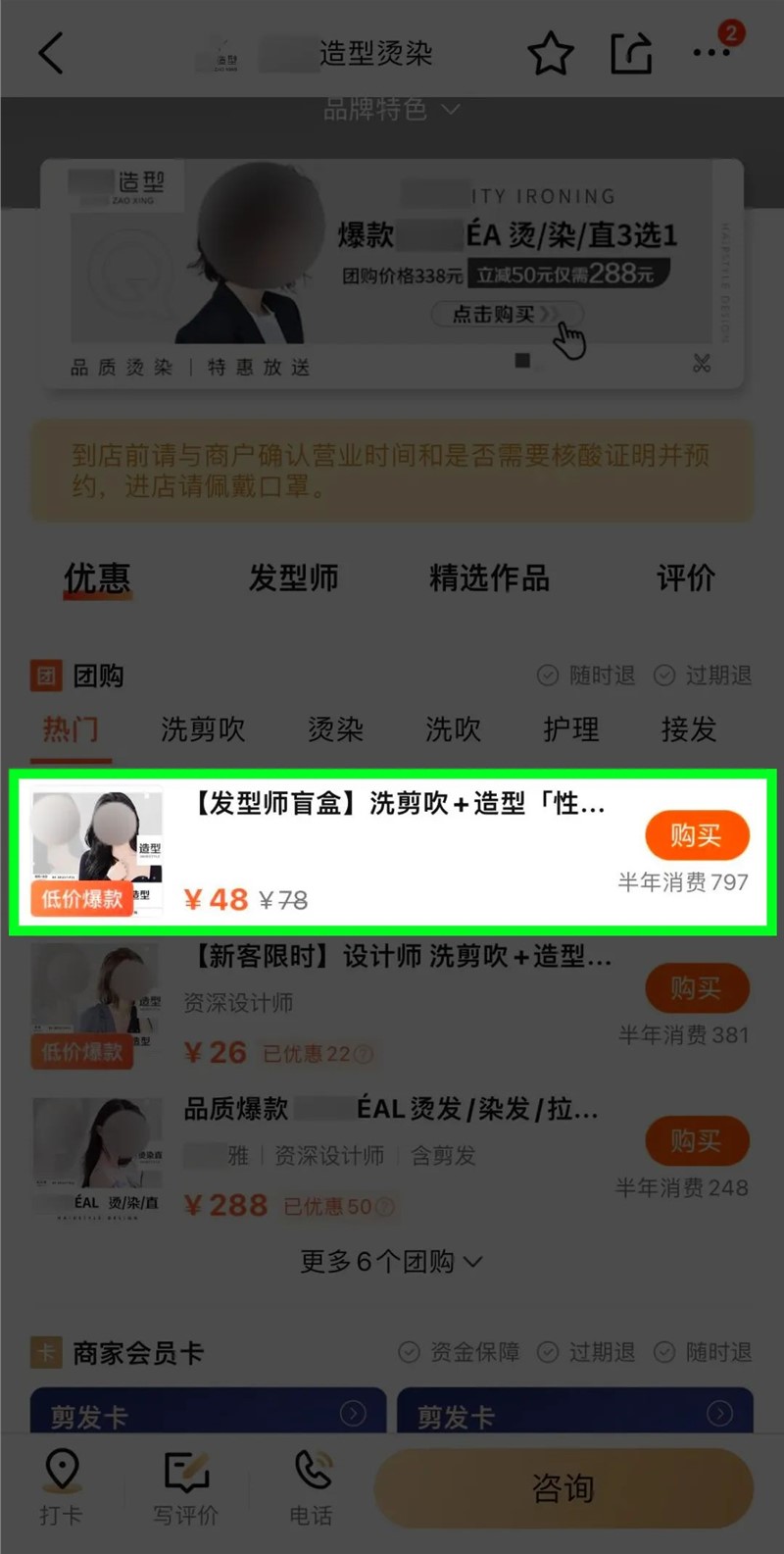Buy the ¥26 新客限时 deal

(x=696, y=988)
